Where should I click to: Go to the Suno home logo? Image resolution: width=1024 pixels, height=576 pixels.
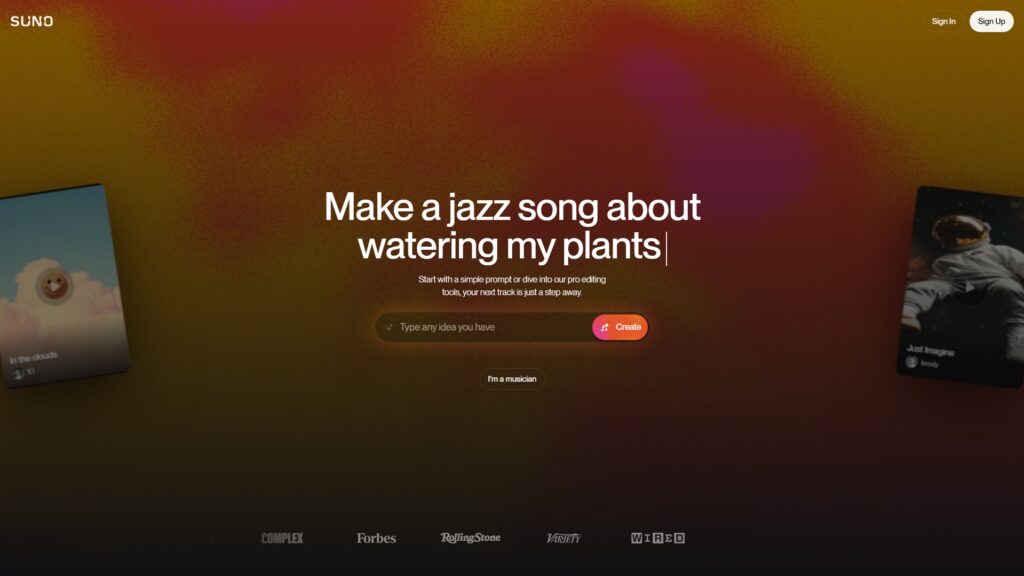[x=32, y=21]
